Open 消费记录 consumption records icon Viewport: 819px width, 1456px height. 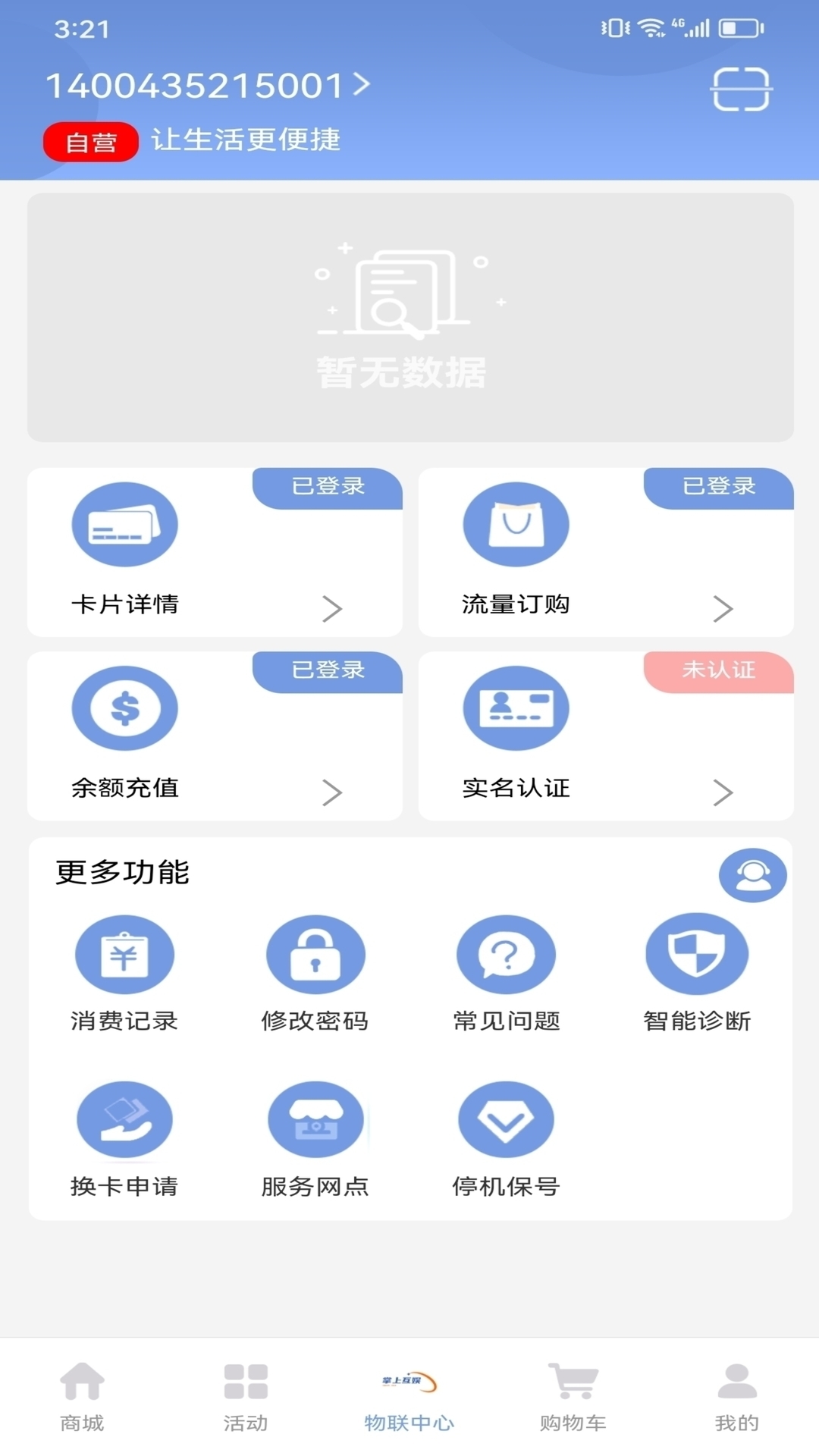coord(124,954)
